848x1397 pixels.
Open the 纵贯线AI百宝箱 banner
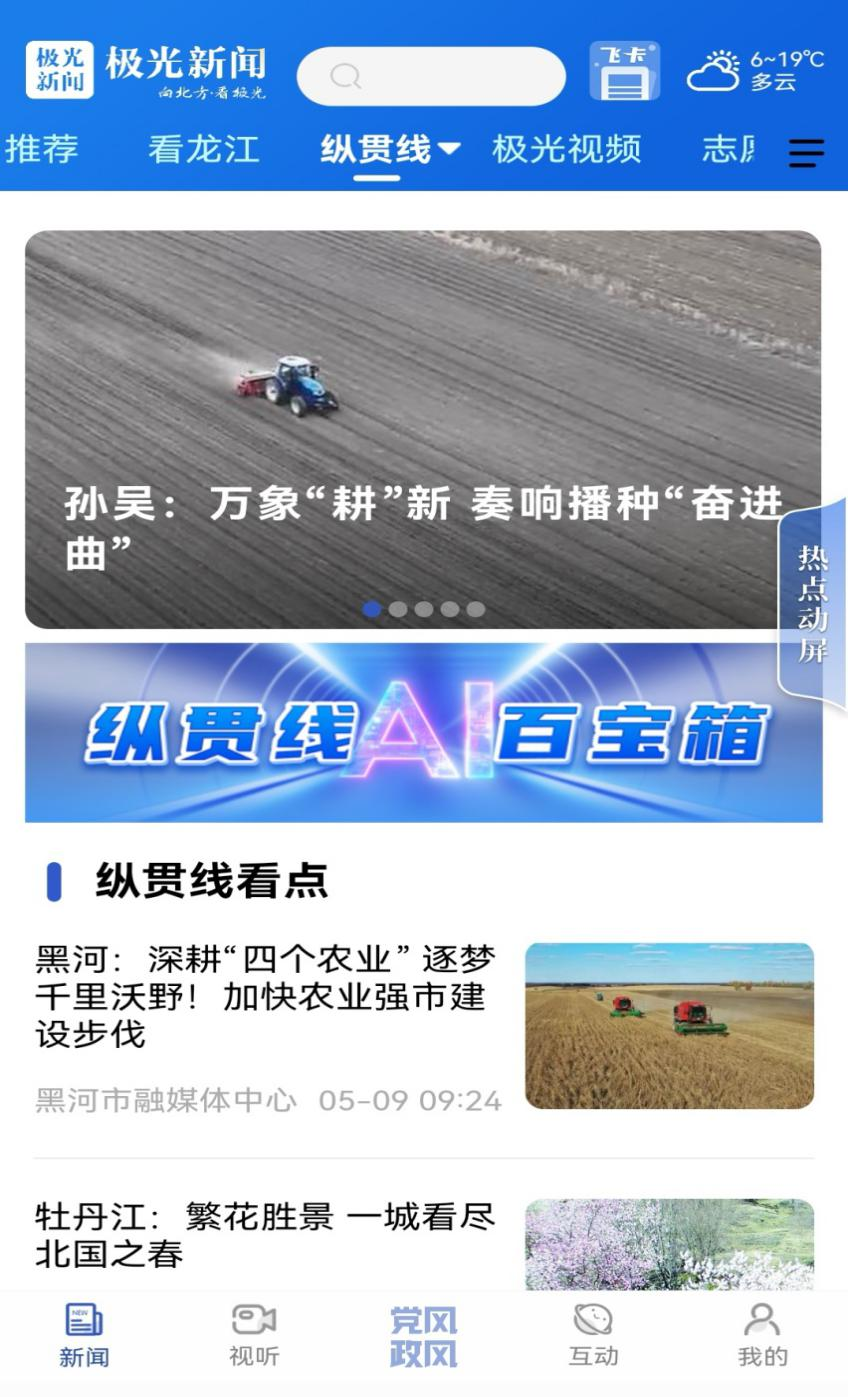click(424, 733)
